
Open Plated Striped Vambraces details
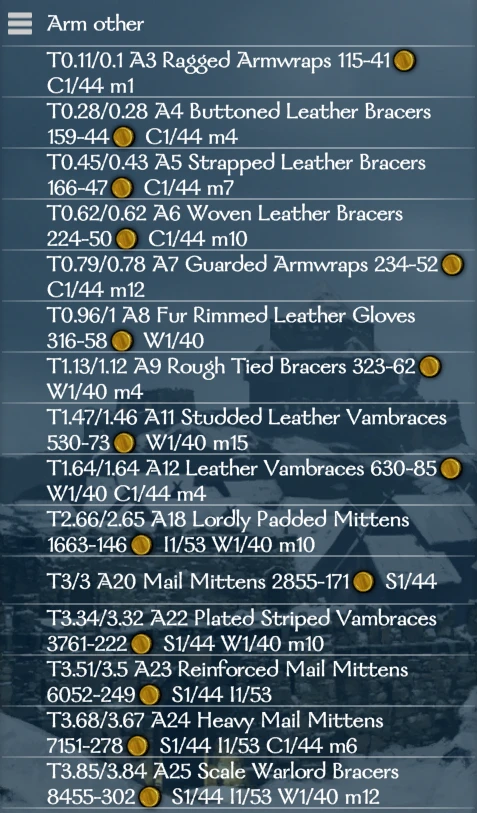pyautogui.click(x=238, y=630)
